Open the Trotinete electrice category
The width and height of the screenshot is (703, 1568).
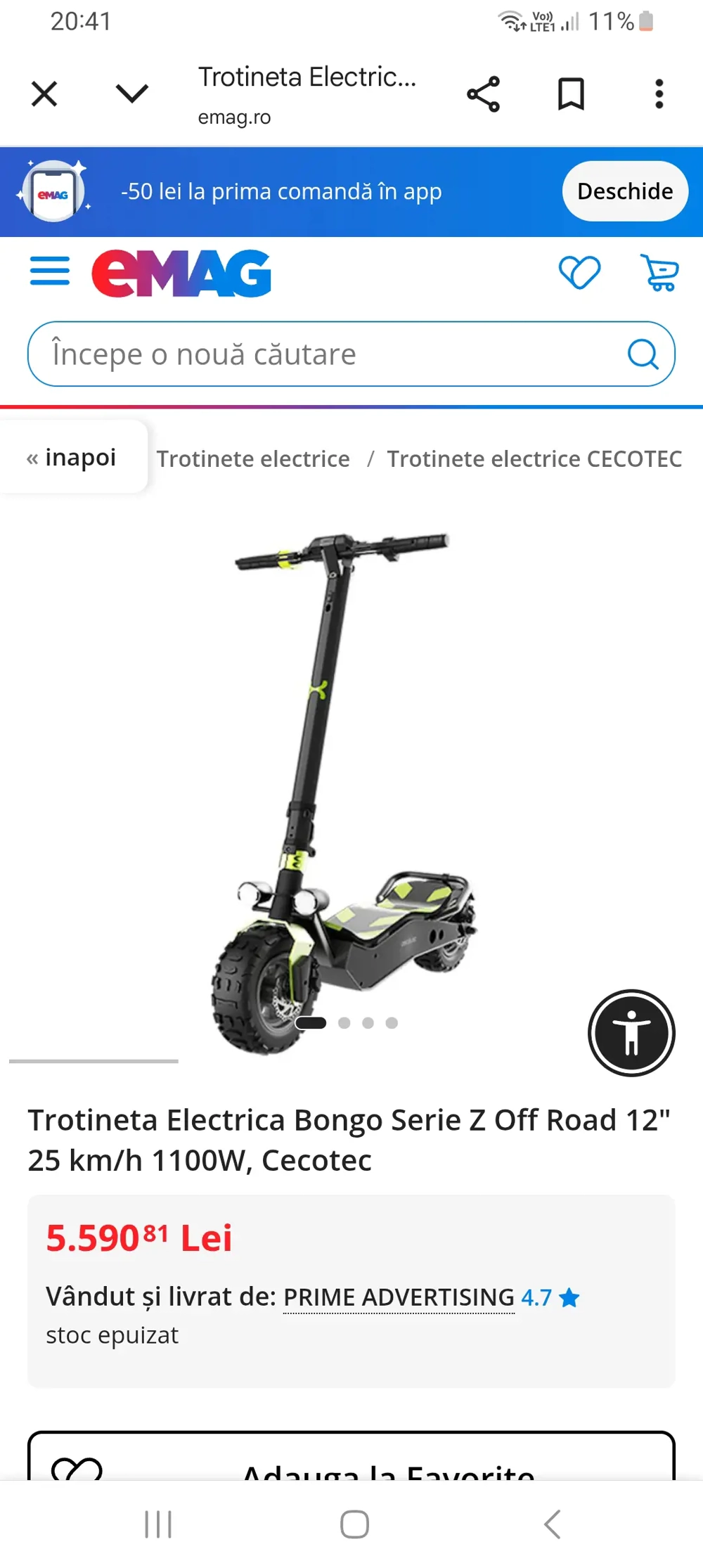253,458
